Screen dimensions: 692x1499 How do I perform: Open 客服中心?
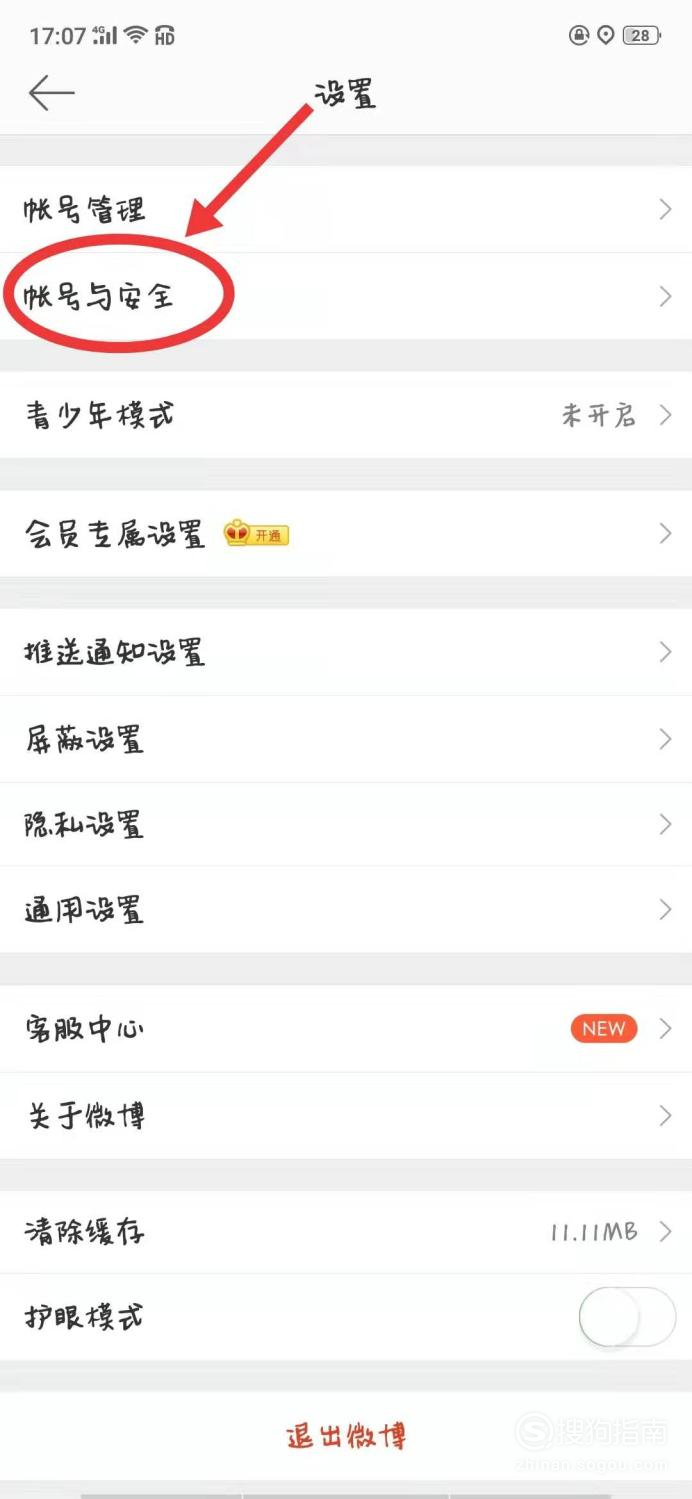click(x=346, y=1028)
